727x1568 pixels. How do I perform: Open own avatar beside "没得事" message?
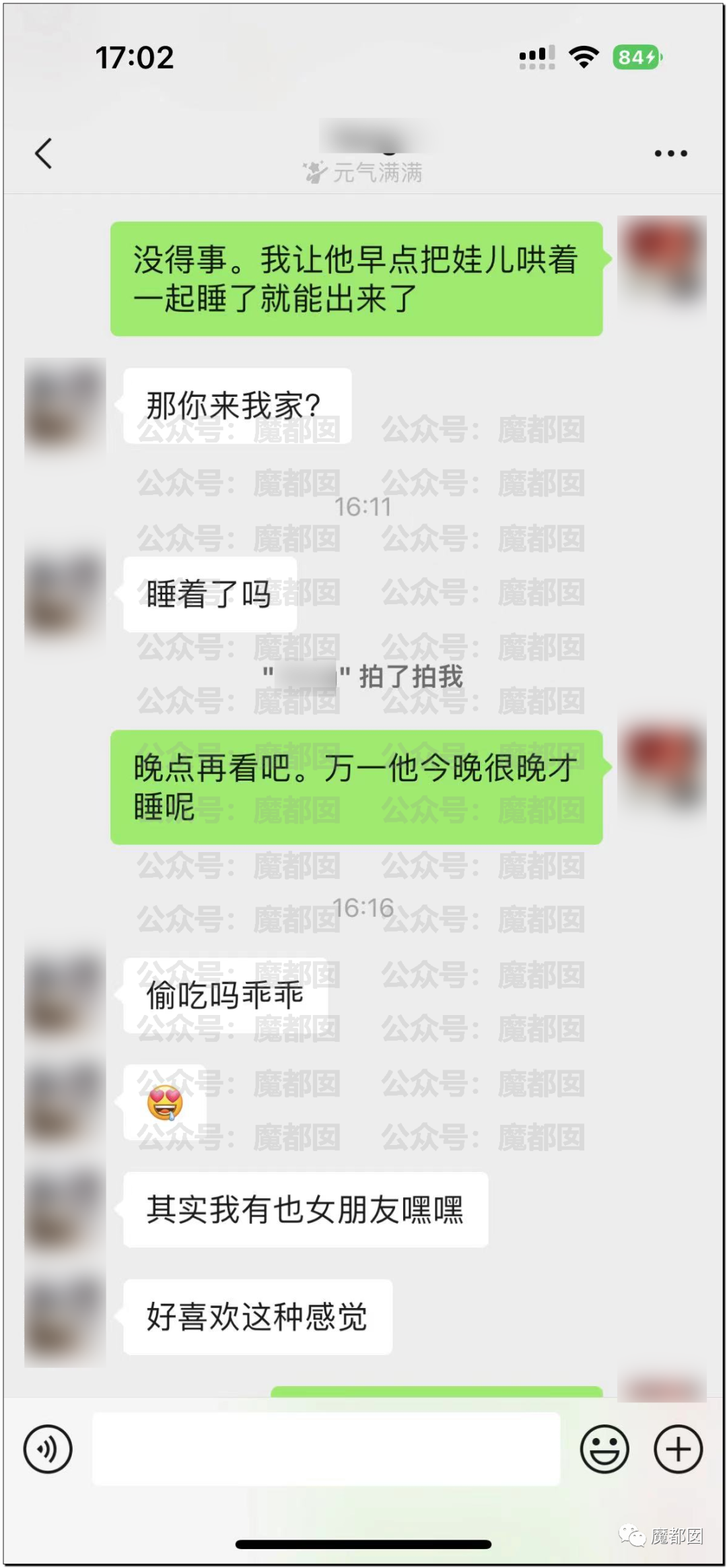point(661,259)
